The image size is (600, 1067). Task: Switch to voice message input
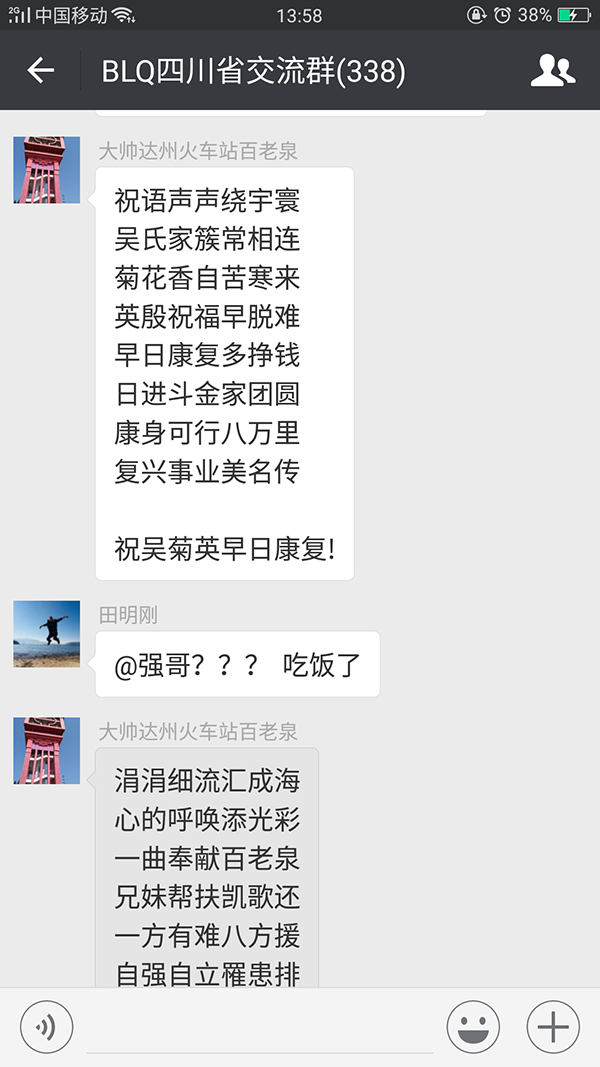pyautogui.click(x=46, y=1027)
